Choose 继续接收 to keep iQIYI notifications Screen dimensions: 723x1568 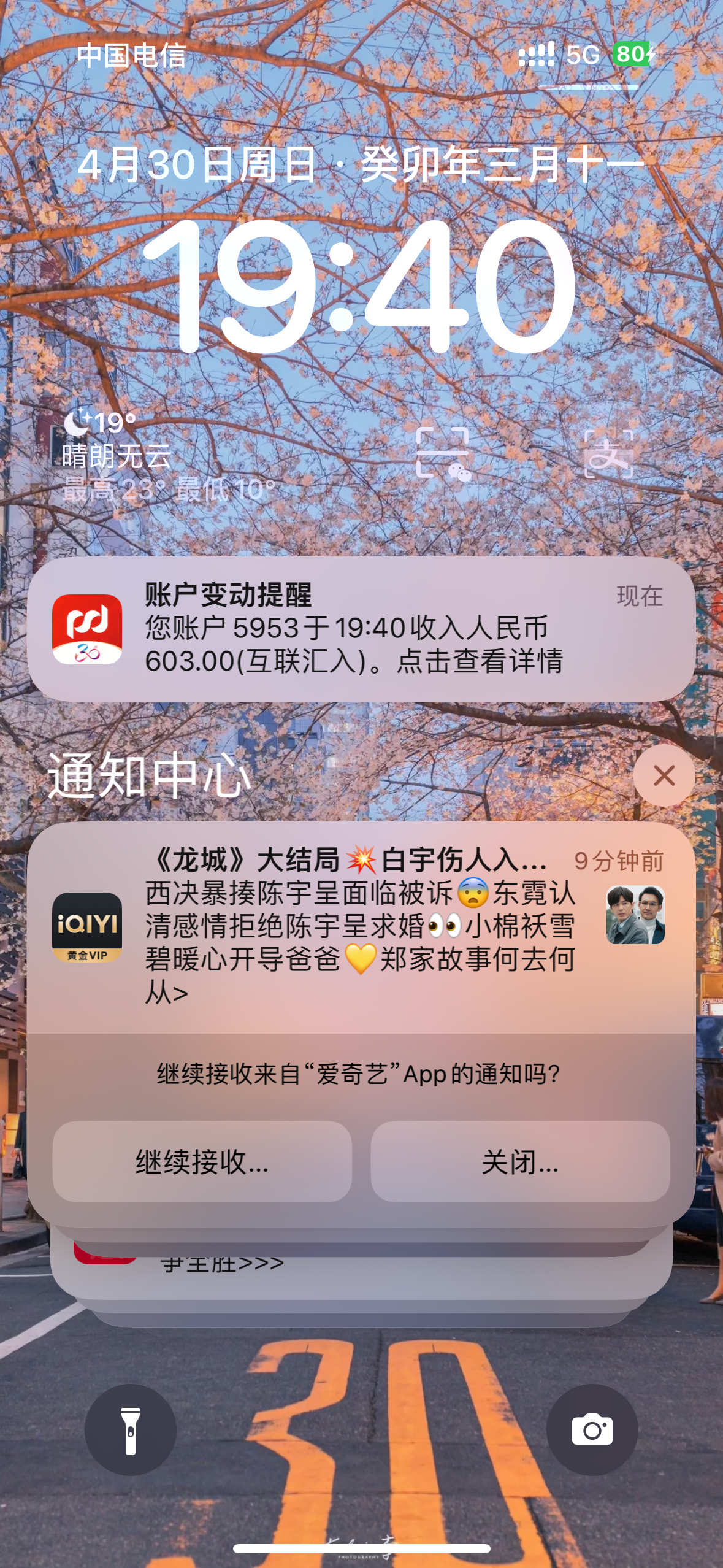click(x=202, y=1161)
